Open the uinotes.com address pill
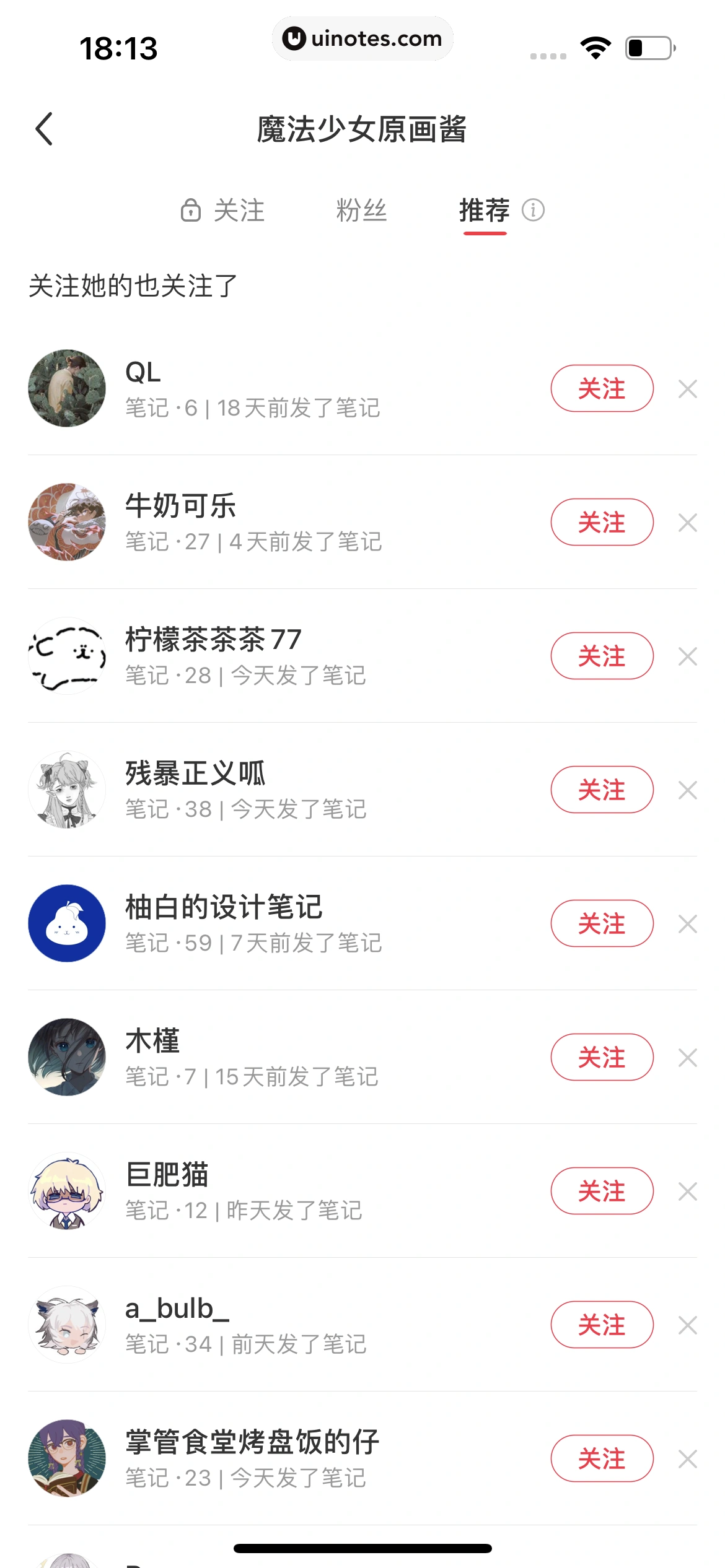This screenshot has width=725, height=1568. [x=363, y=38]
